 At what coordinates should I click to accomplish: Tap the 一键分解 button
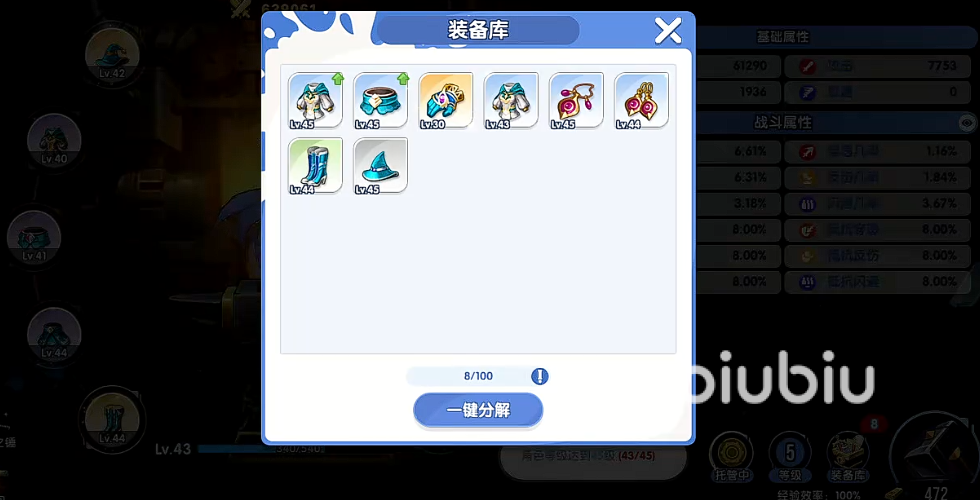[478, 410]
